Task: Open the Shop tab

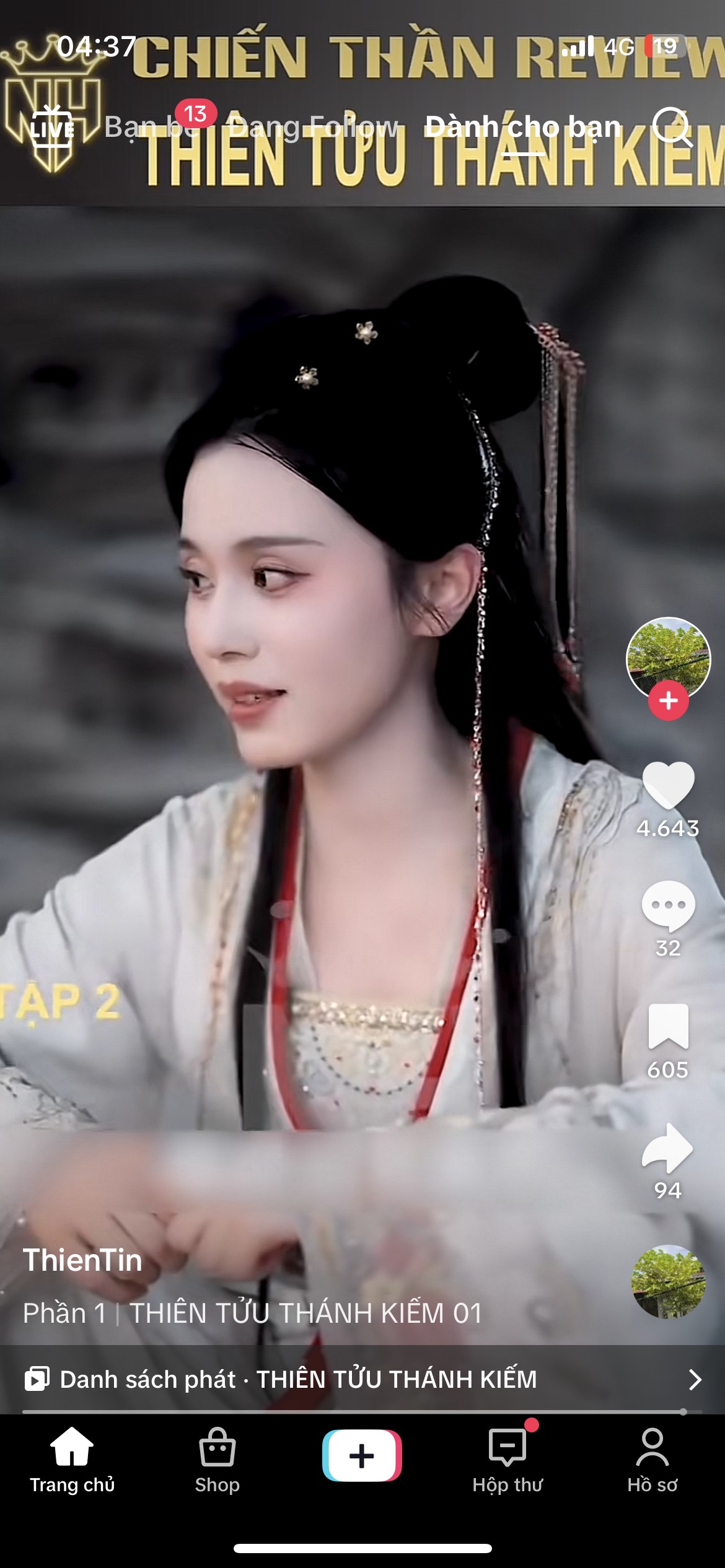Action: [x=217, y=1460]
